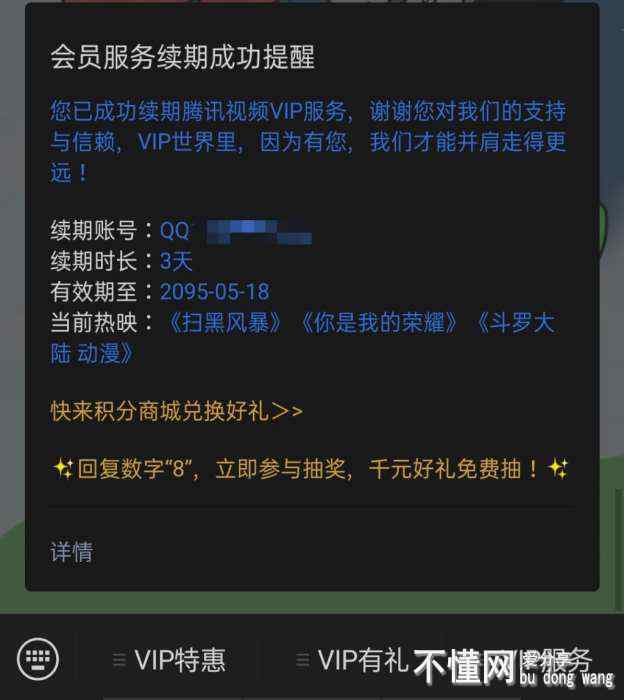Screen dimensions: 624x700
Task: Open the VIP特惠 menu
Action: [169, 660]
